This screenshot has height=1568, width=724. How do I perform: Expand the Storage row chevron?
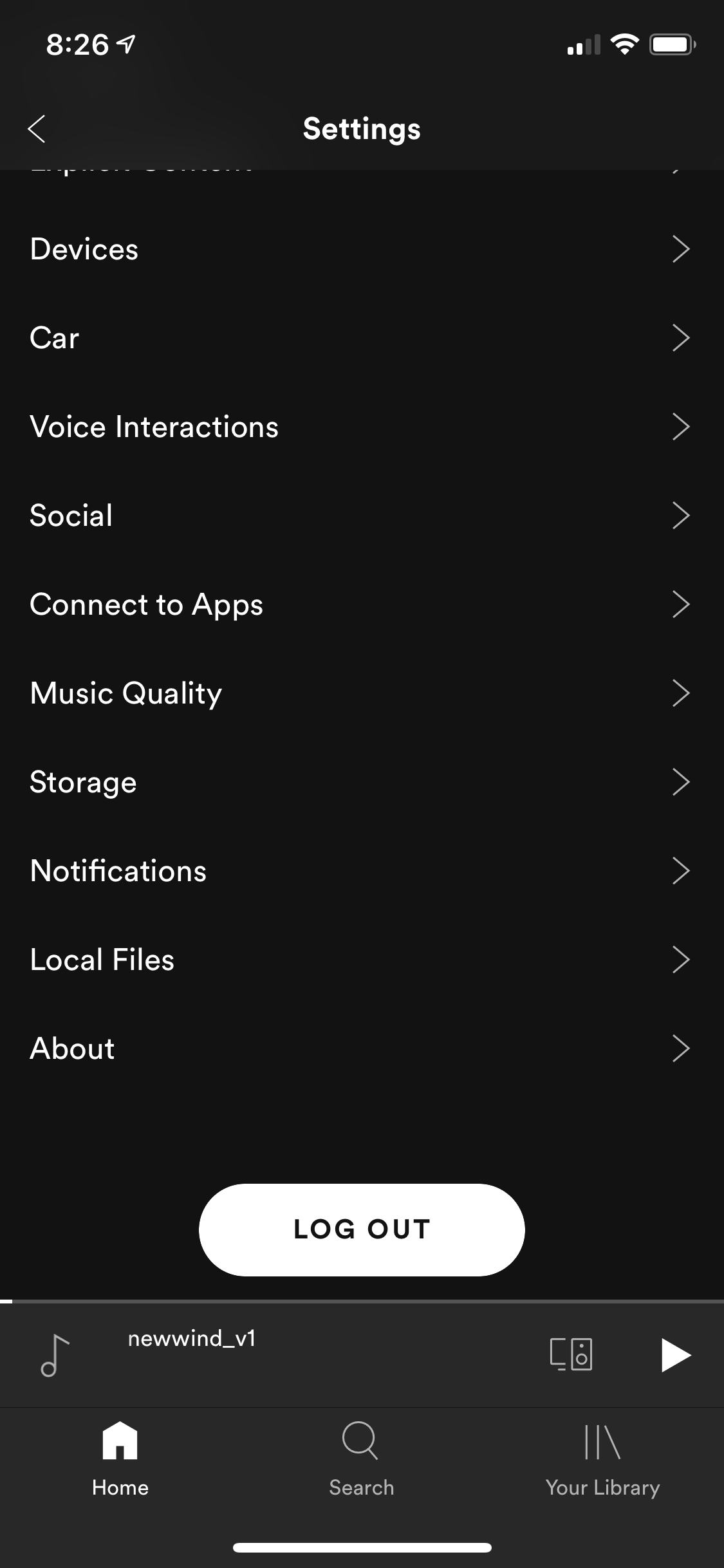[682, 782]
